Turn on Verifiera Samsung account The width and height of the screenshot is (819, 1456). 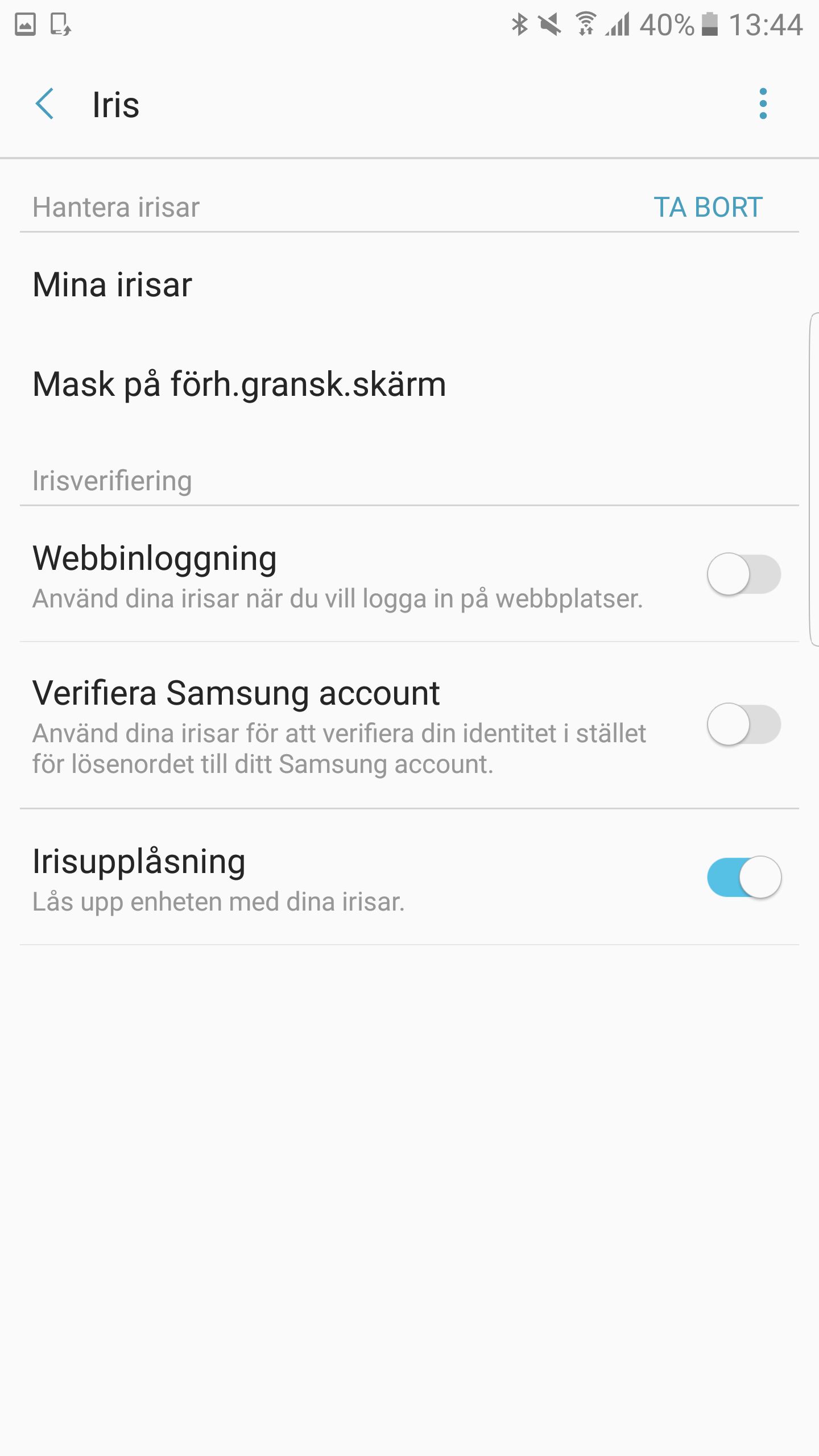(744, 724)
